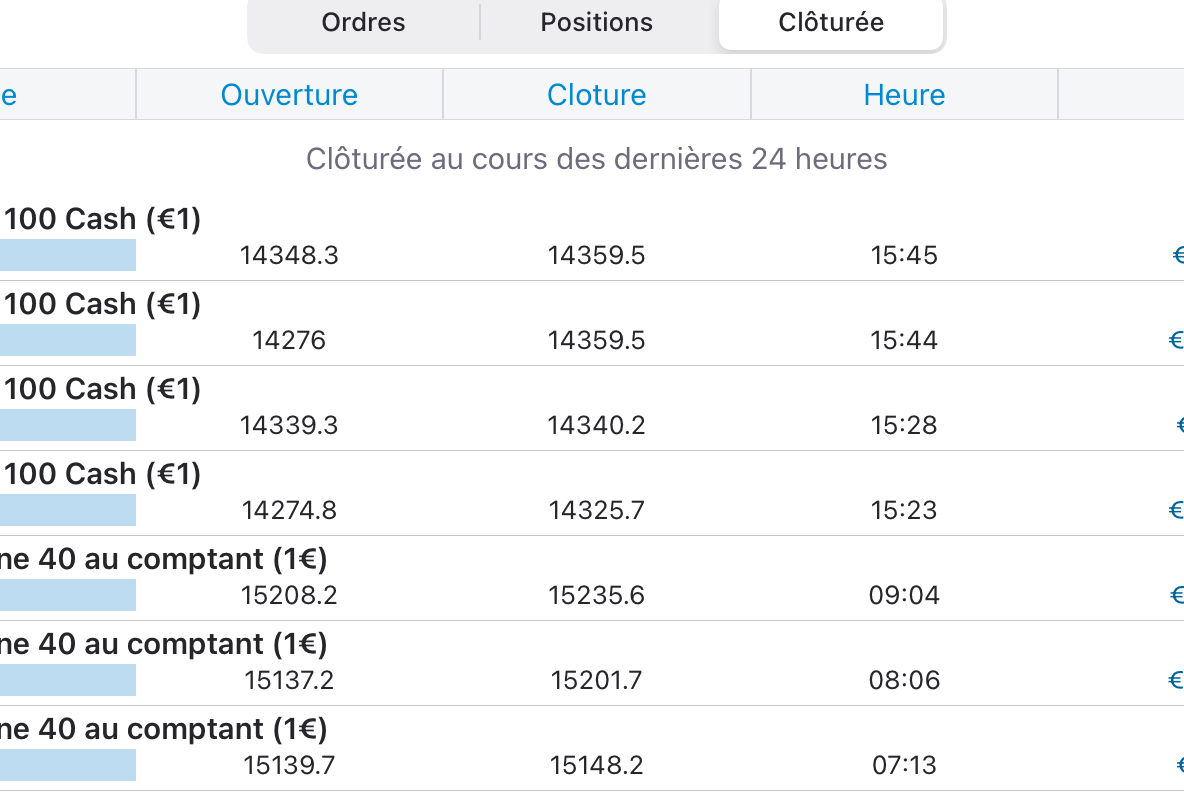Viewport: 1184px width, 795px height.
Task: Open the trade closed at 15:45
Action: (x=596, y=239)
